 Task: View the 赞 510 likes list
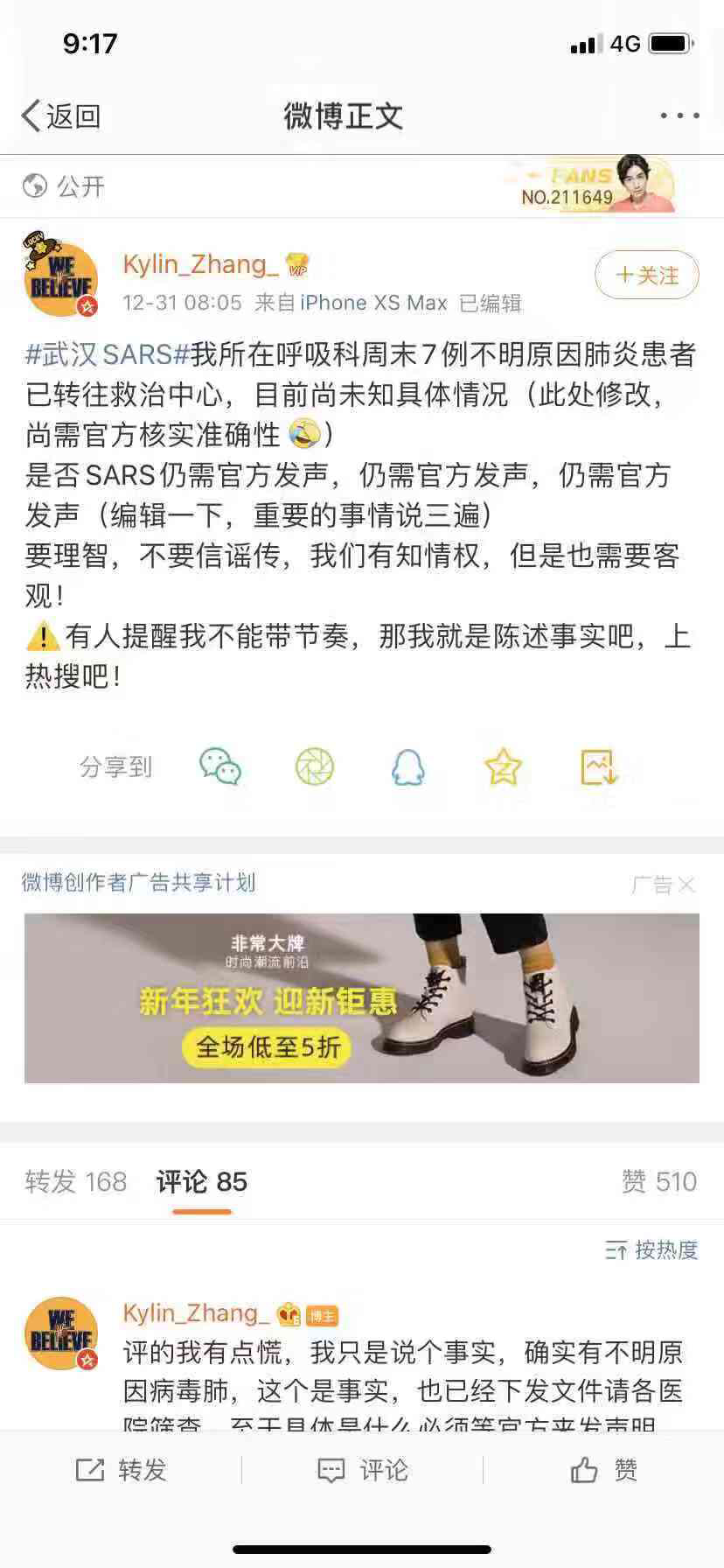pos(658,1182)
